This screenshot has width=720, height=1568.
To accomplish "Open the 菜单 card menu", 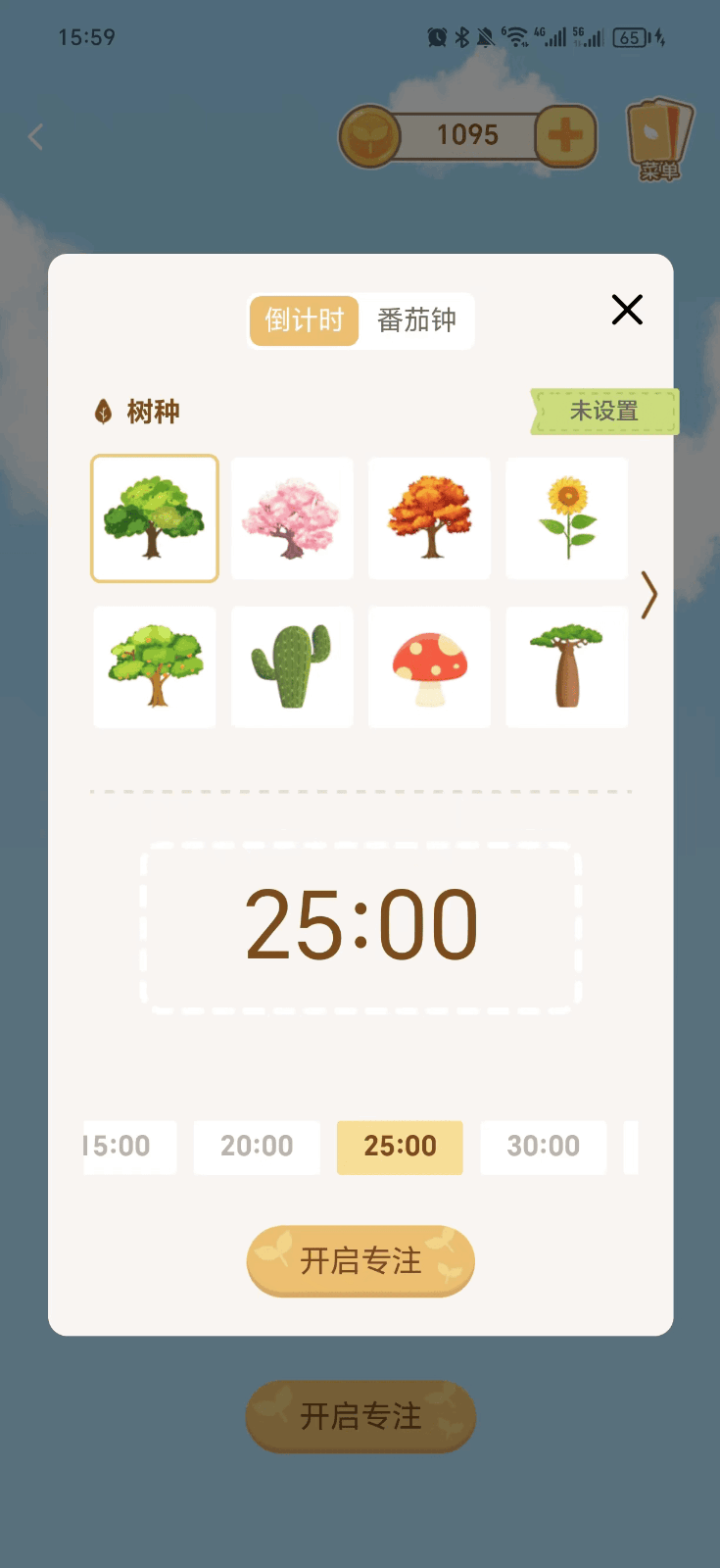I will coord(657,139).
